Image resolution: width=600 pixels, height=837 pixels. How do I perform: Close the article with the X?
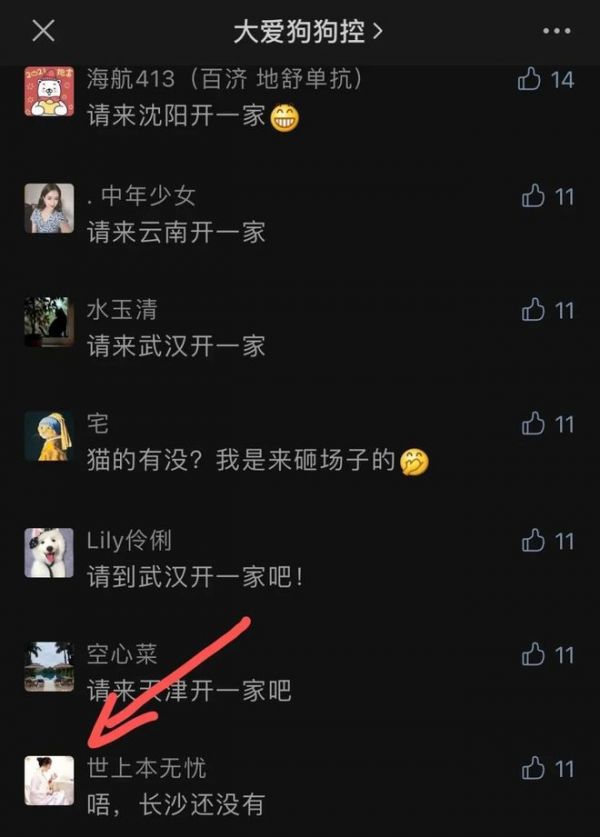(43, 31)
